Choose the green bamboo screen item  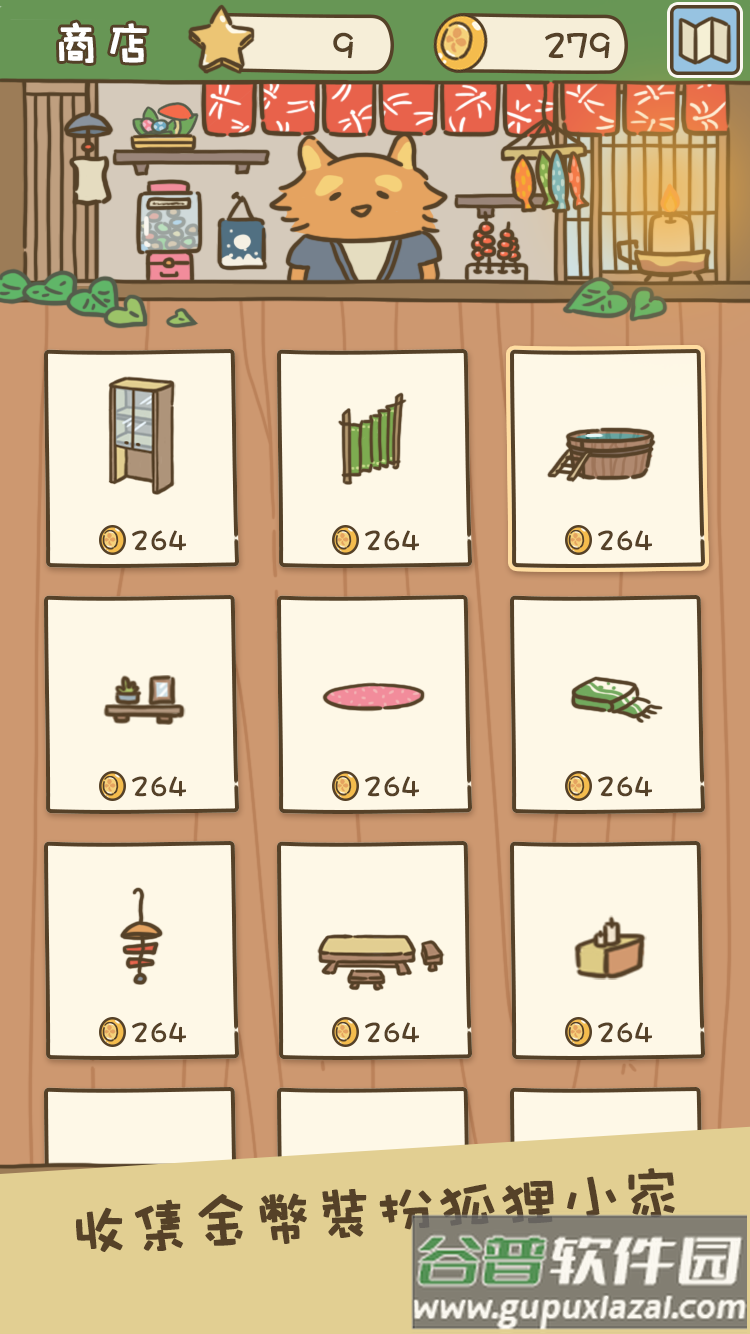tap(373, 458)
